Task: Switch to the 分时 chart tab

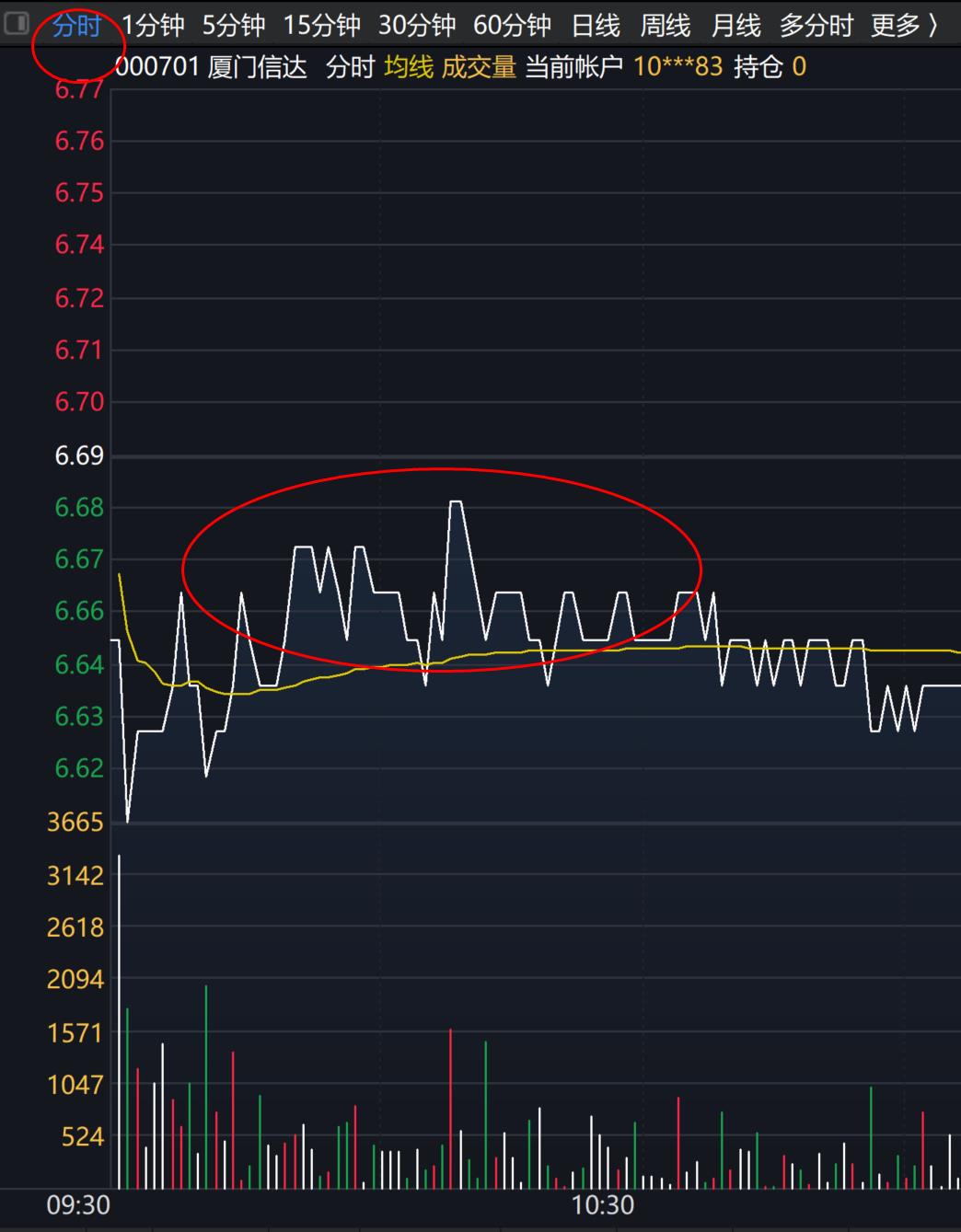Action: [76, 26]
